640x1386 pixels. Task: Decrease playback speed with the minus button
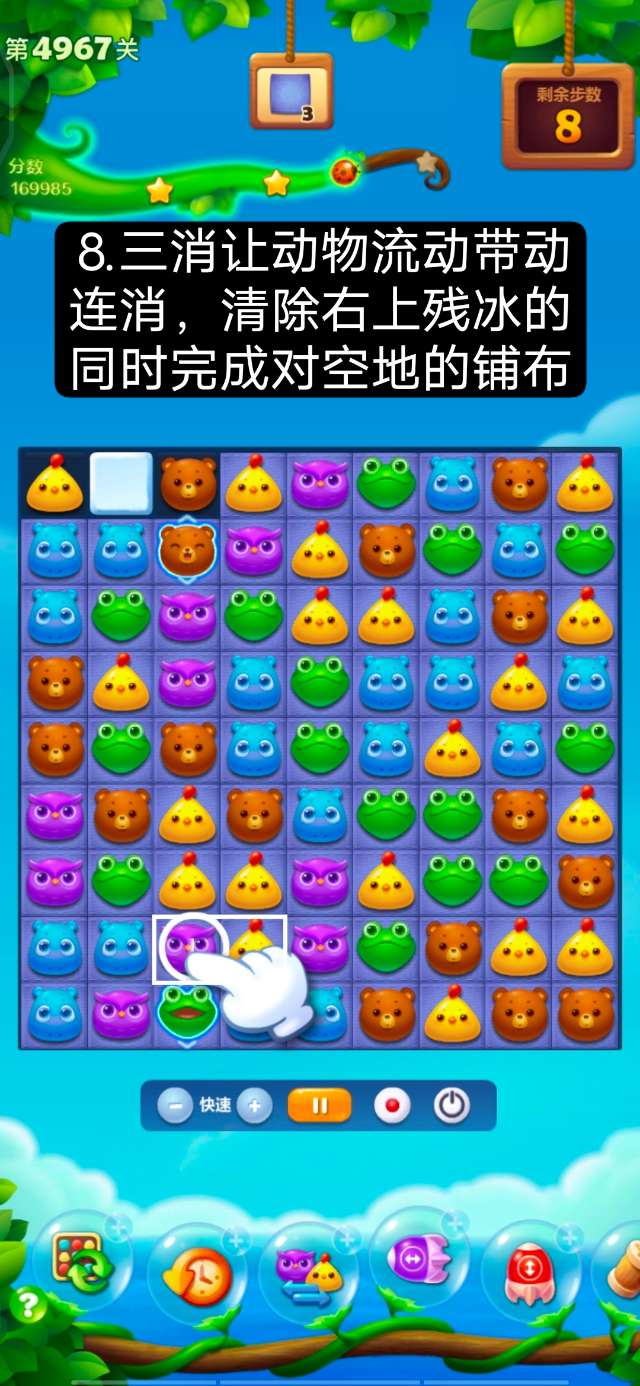click(175, 1106)
